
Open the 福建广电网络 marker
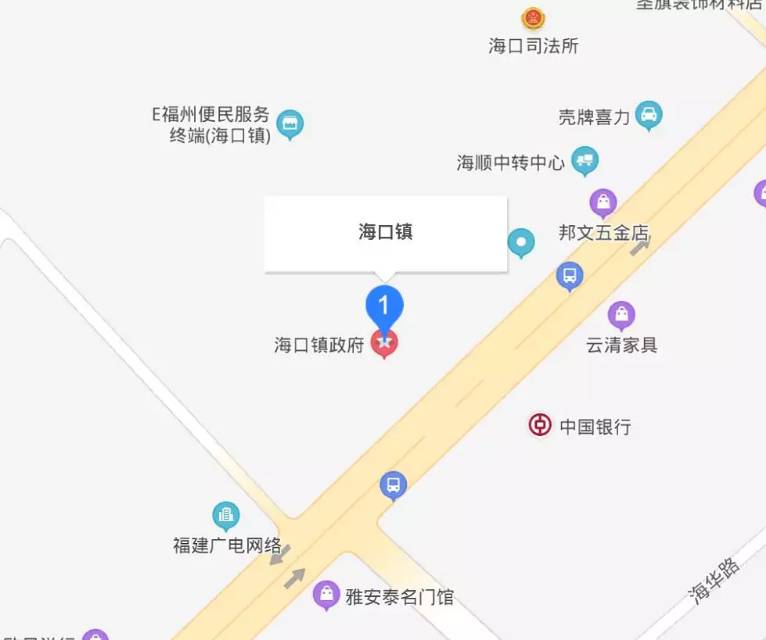coord(226,516)
